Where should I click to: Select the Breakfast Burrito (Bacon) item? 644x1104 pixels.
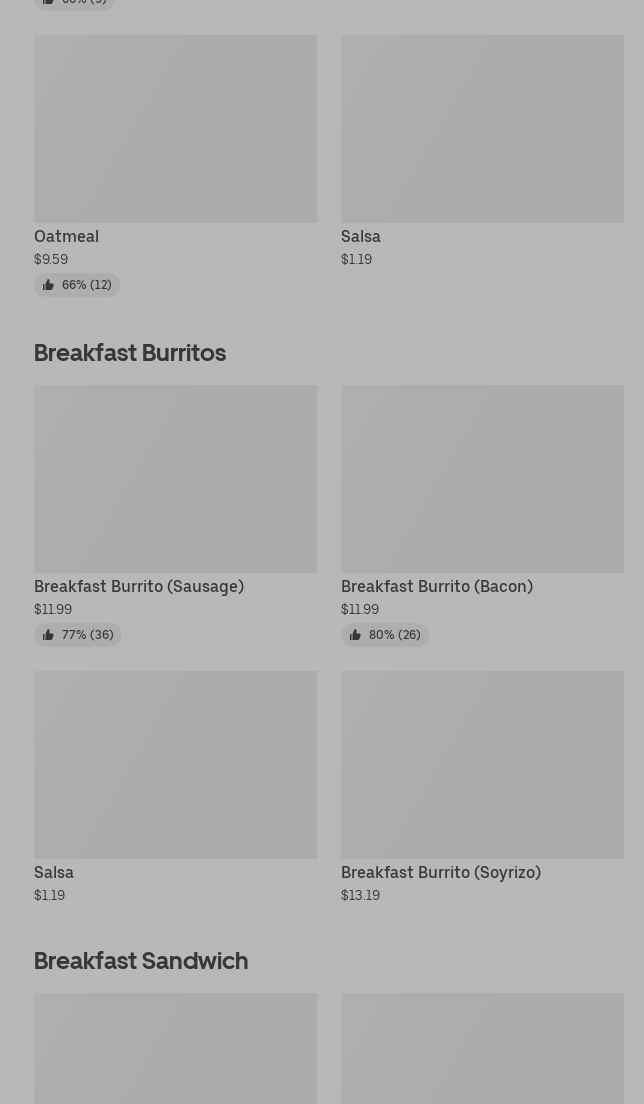click(x=482, y=515)
